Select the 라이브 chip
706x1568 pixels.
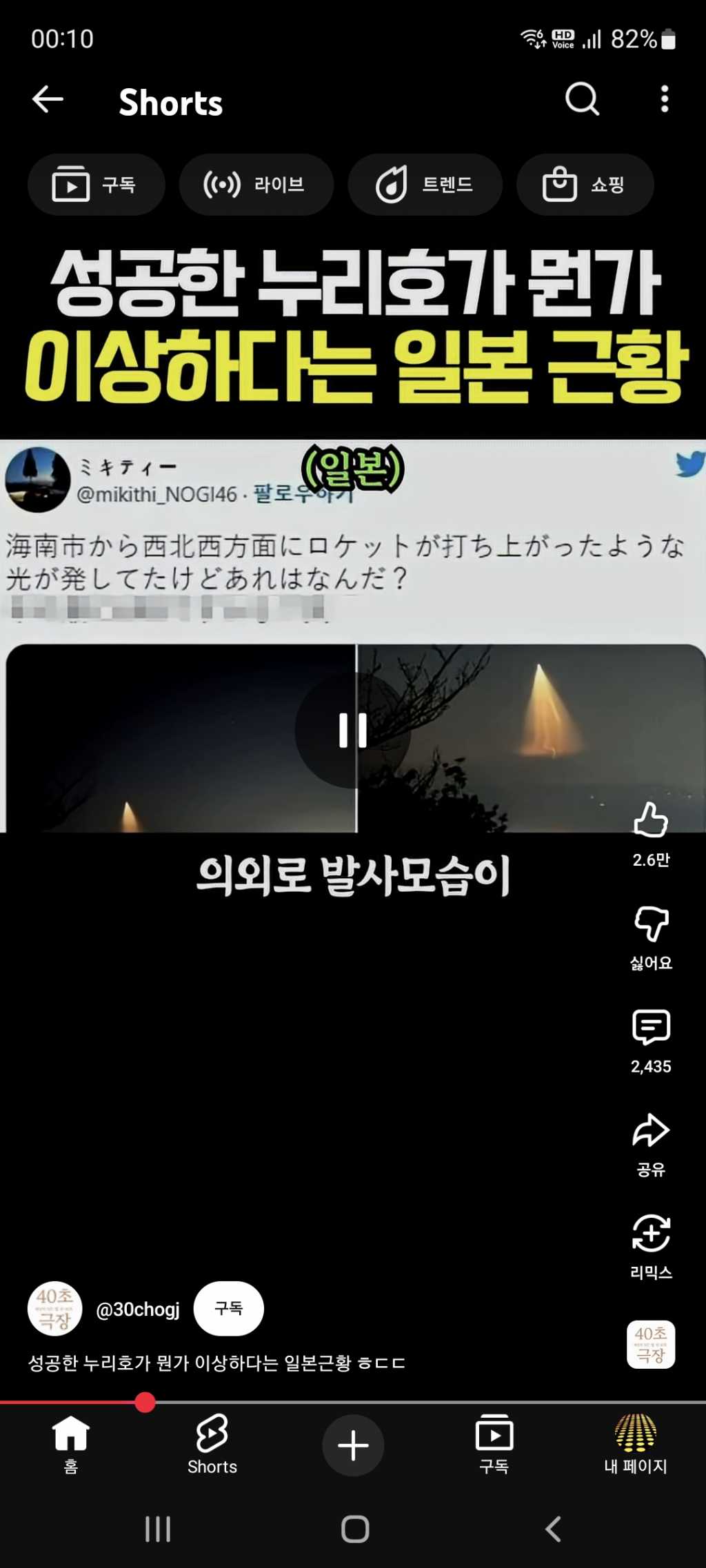click(256, 185)
